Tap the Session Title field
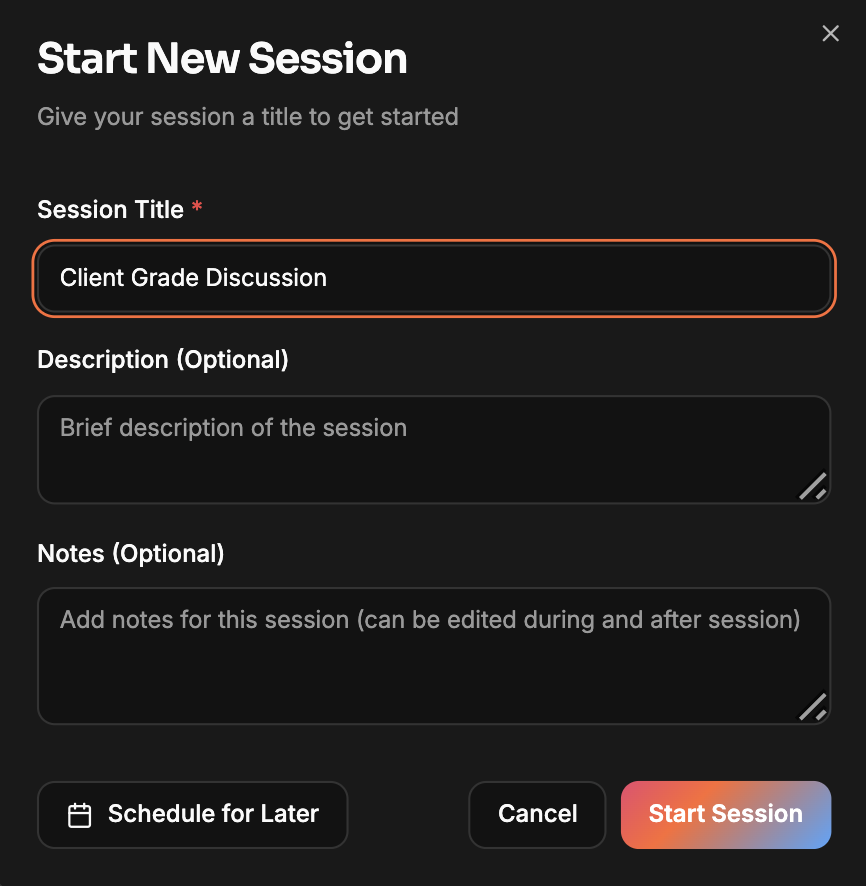The image size is (866, 886). [x=433, y=278]
